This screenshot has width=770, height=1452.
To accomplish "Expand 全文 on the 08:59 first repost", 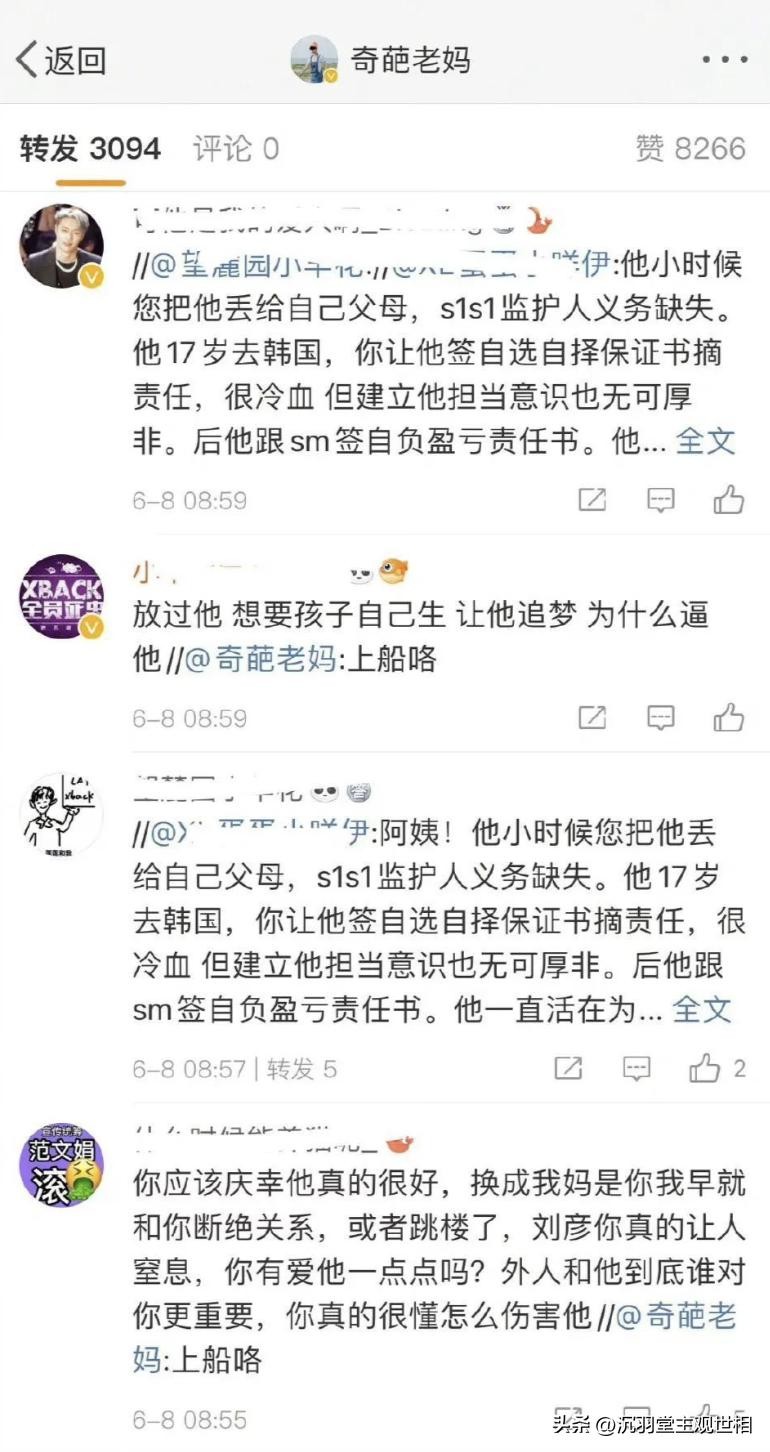I will click(706, 441).
